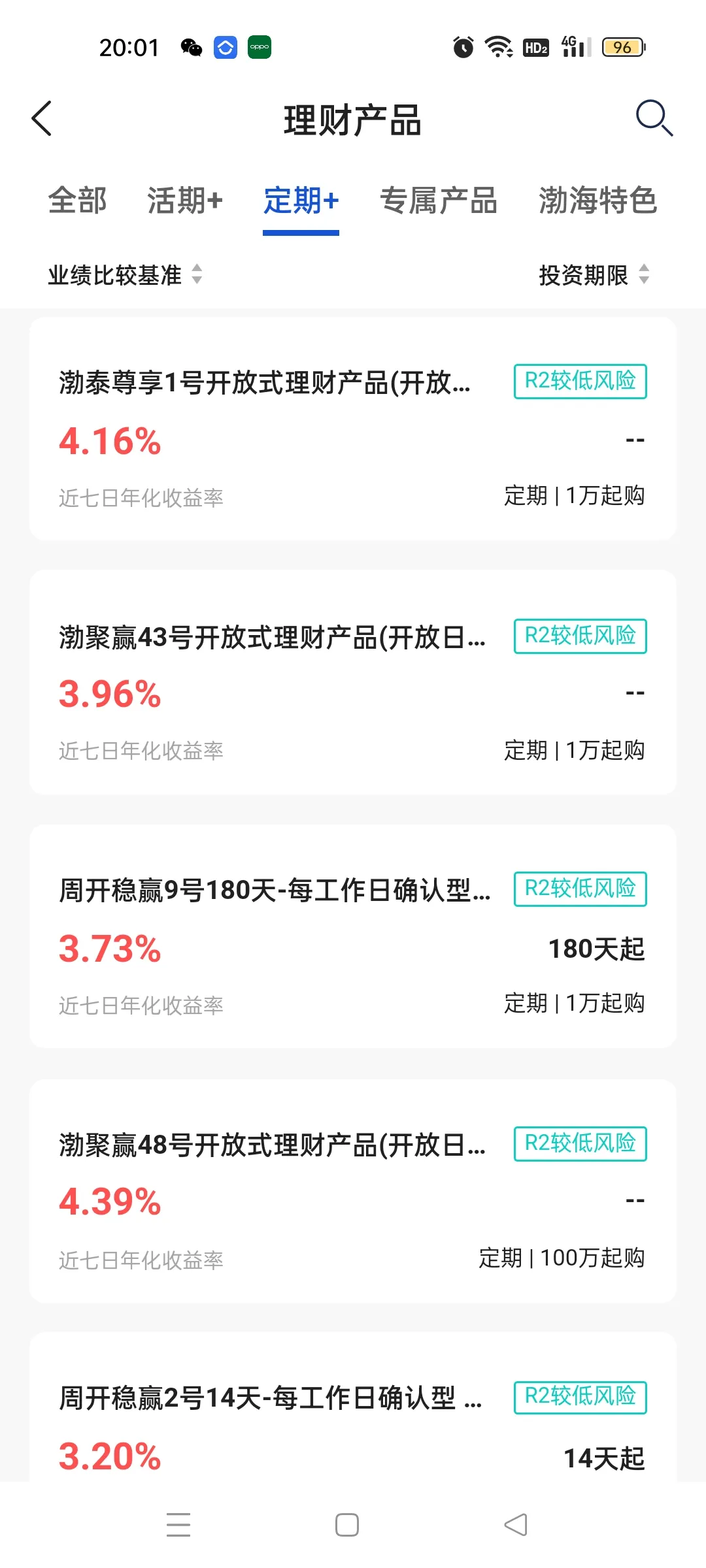Switch to the 渤海特色 tab
This screenshot has height=1568, width=706.
pos(597,201)
